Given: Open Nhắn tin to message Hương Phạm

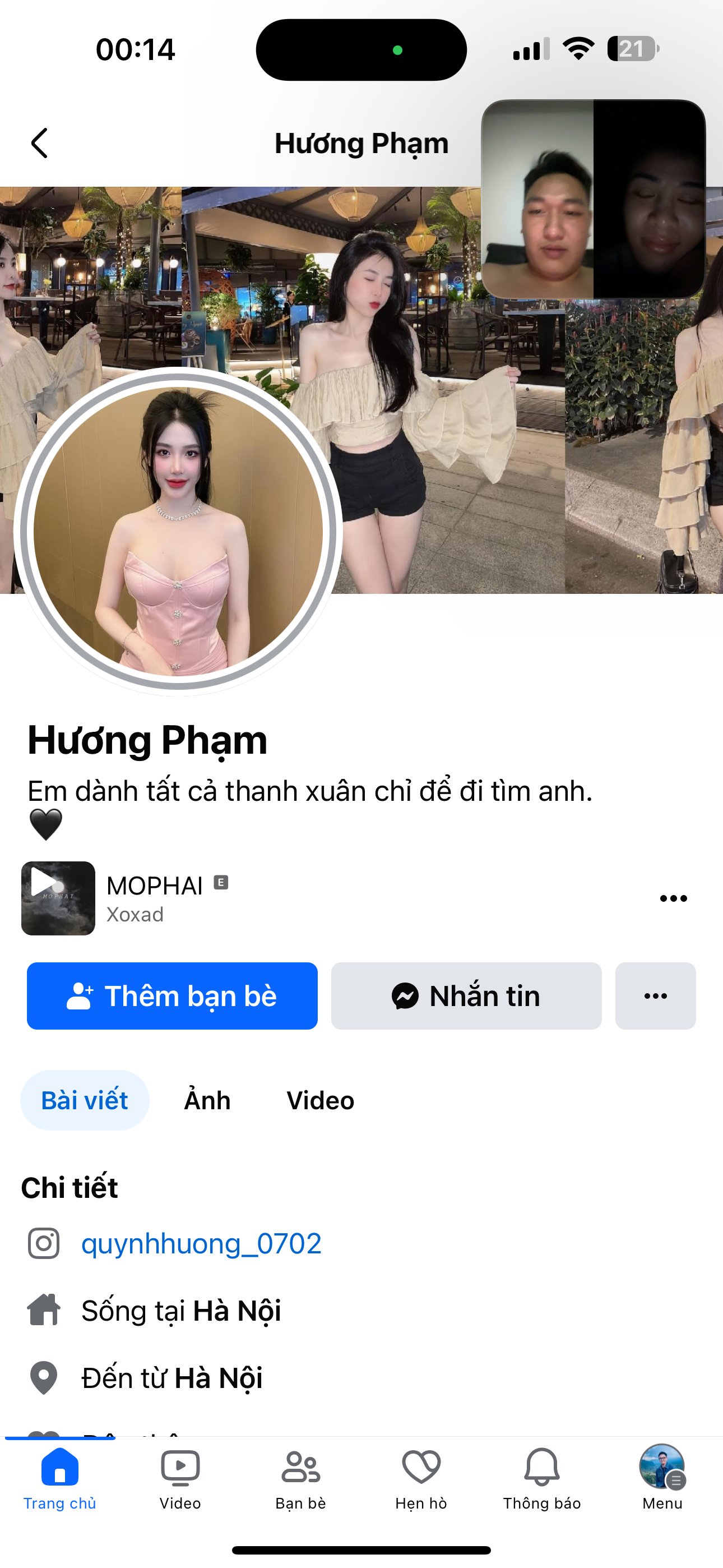Looking at the screenshot, I should pyautogui.click(x=466, y=996).
